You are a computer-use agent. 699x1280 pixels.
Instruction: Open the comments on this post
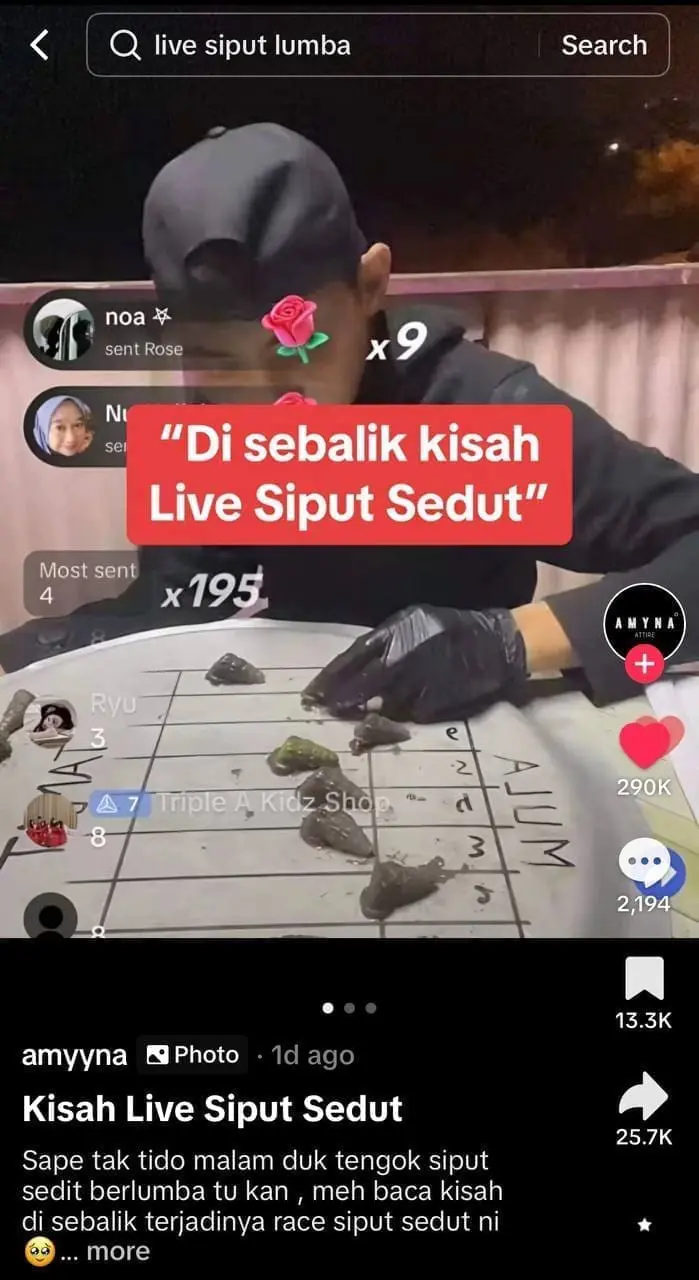(x=645, y=862)
